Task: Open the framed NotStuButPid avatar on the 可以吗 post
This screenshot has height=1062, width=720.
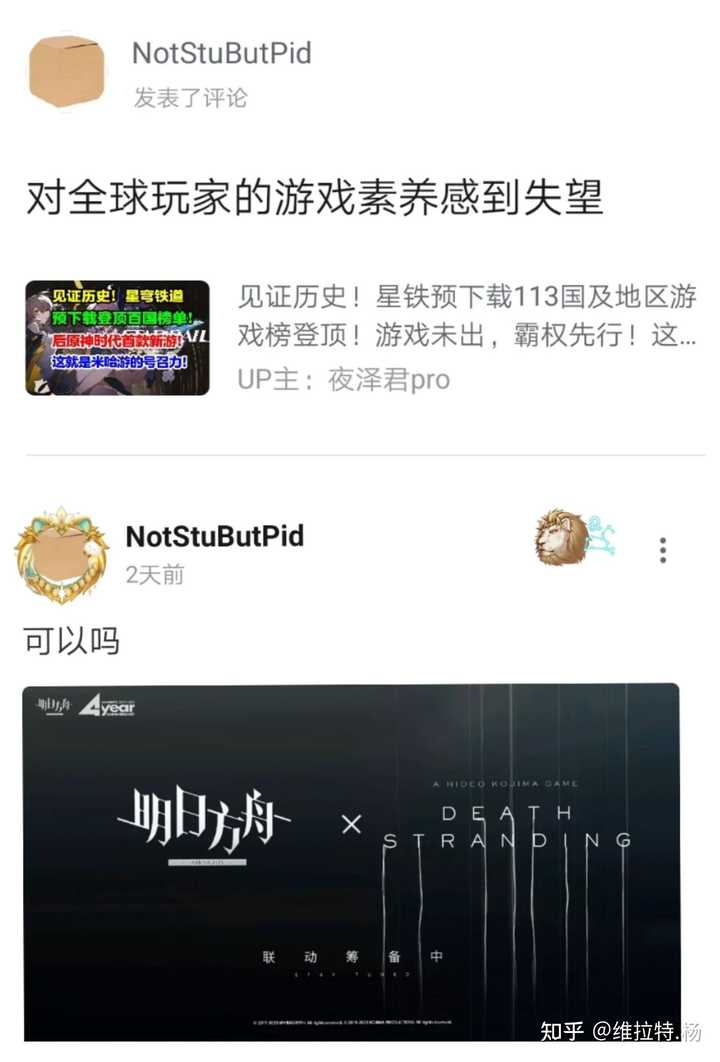Action: 61,554
